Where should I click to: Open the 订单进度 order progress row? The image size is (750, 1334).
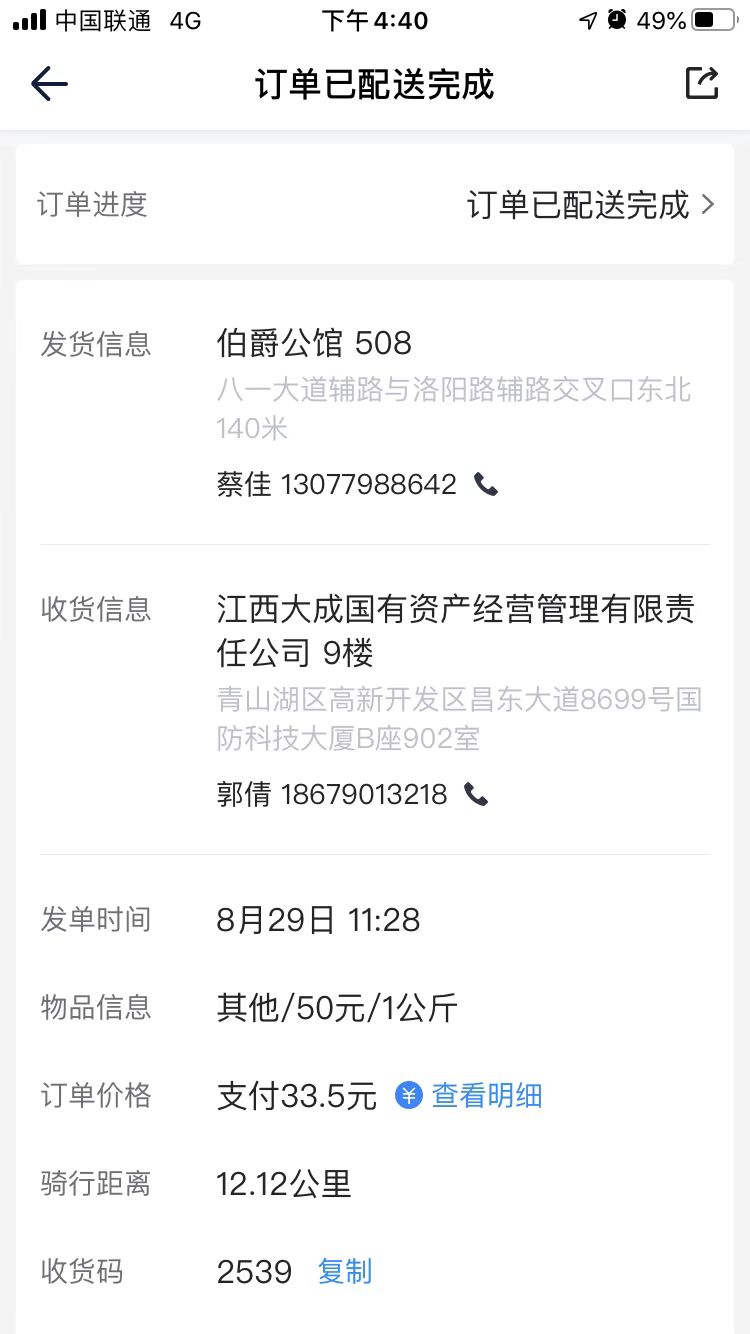(x=375, y=205)
